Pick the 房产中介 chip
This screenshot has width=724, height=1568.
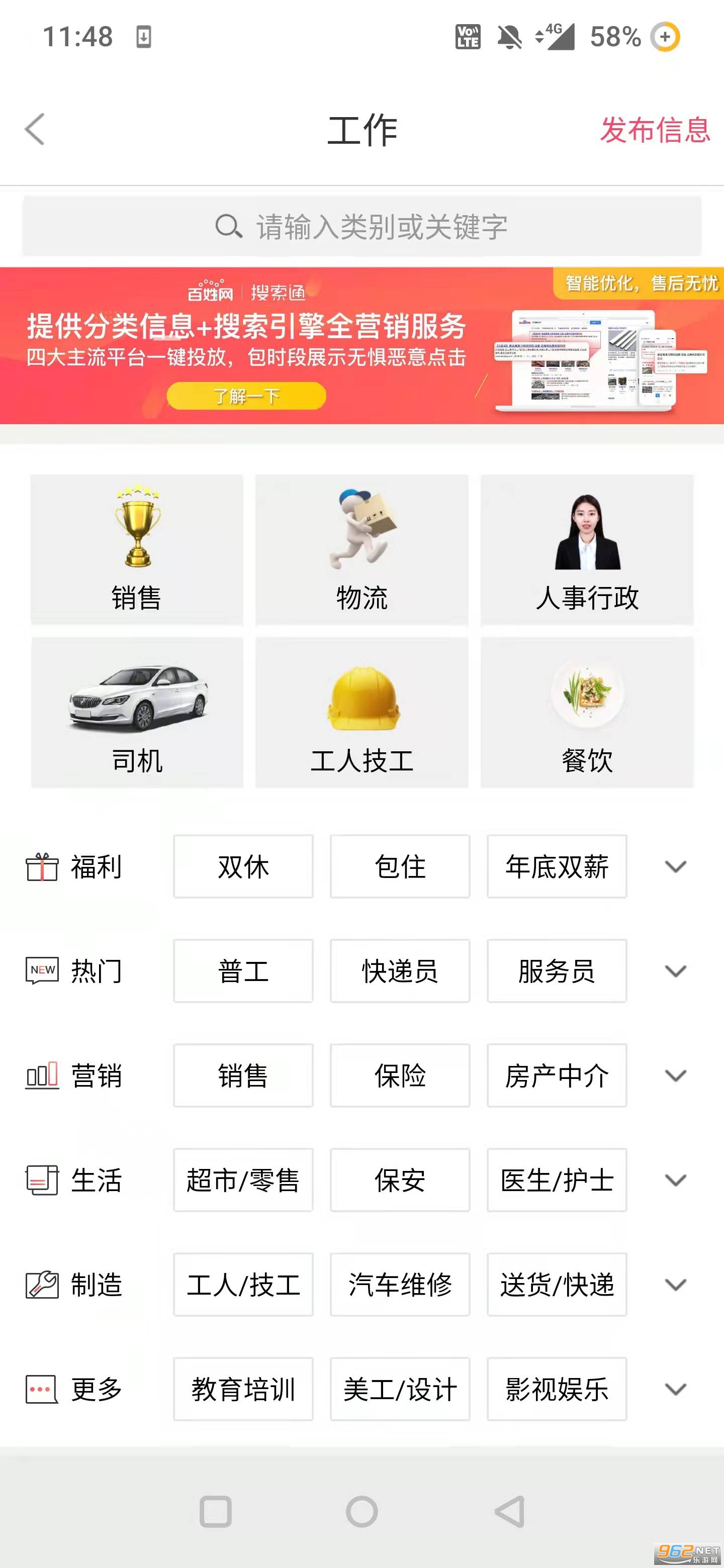pos(557,1075)
